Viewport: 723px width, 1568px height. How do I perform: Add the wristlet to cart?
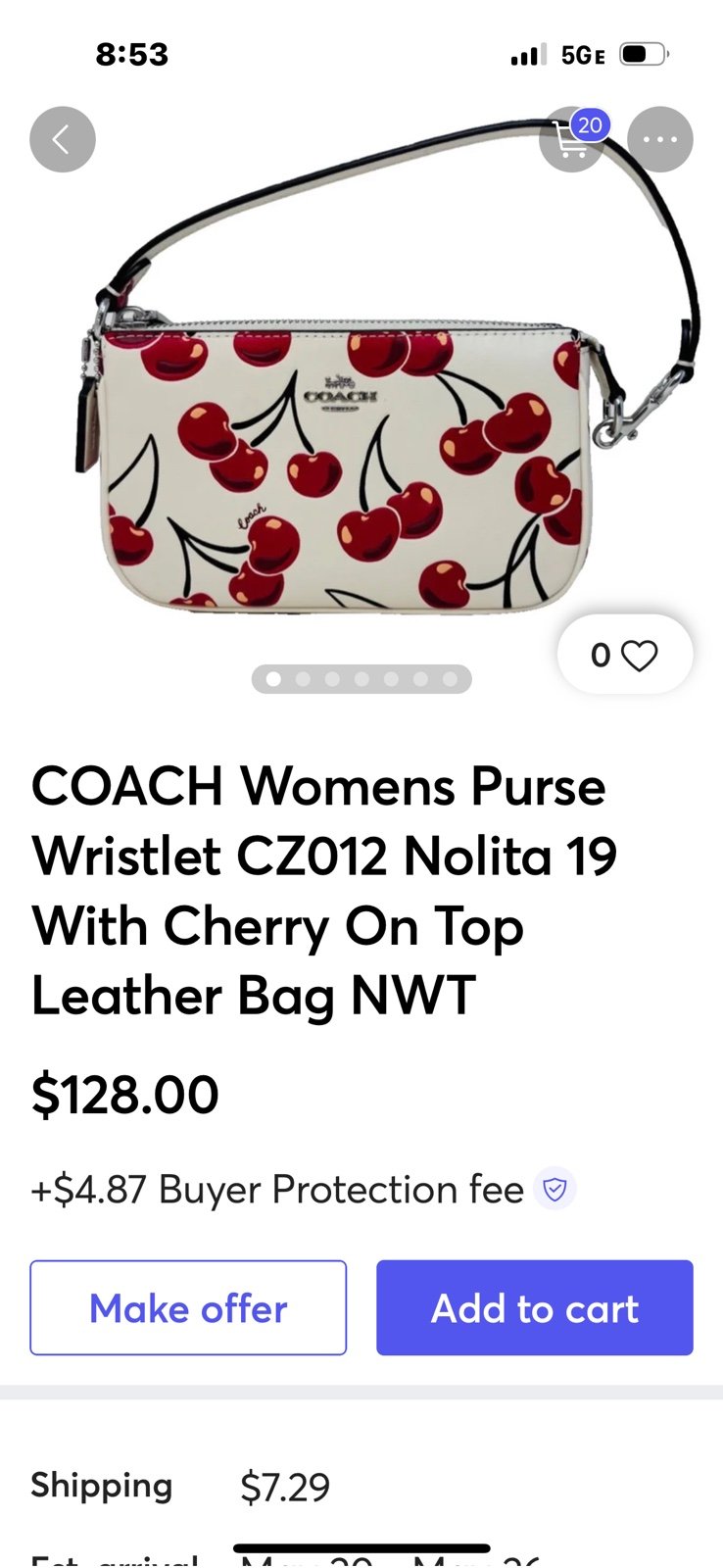[x=535, y=1307]
